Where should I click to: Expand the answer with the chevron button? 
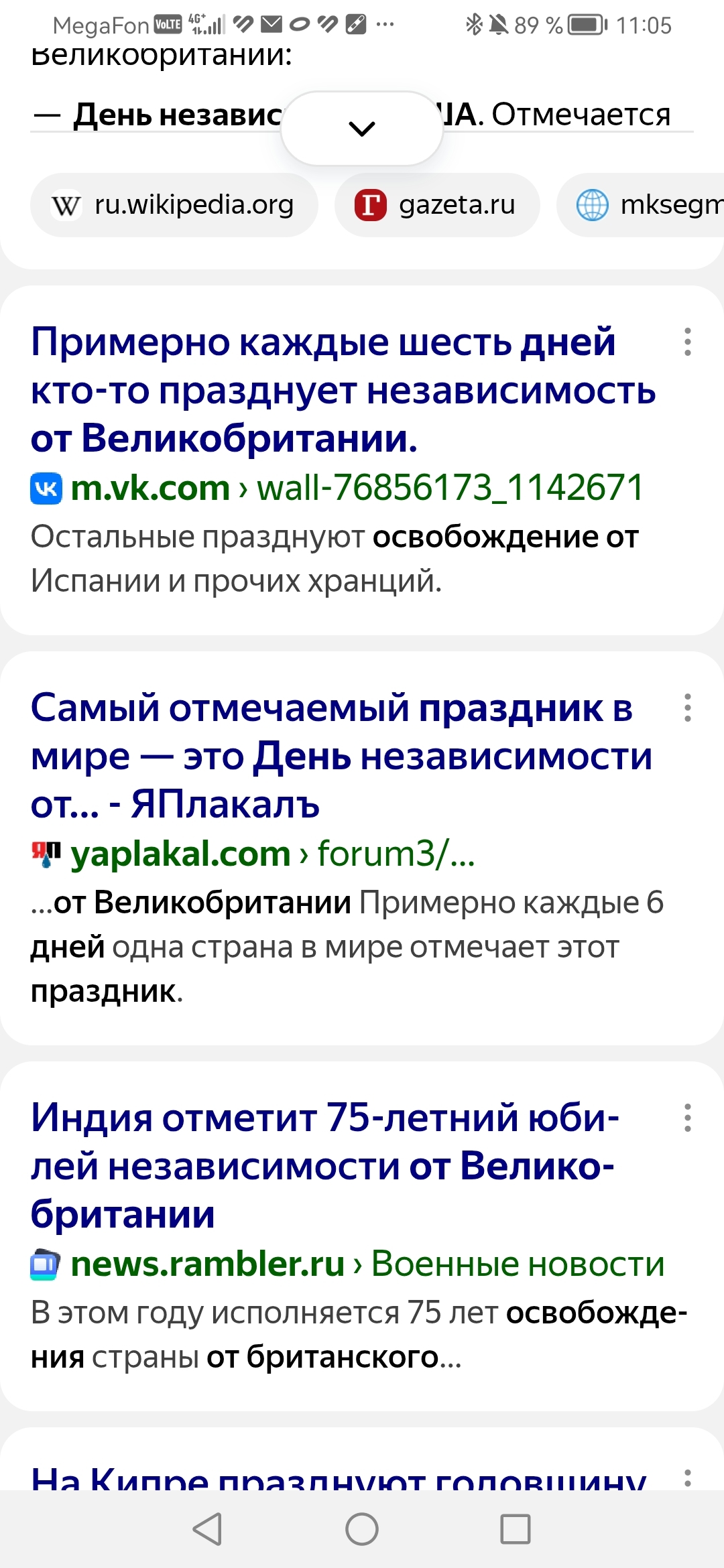coord(362,128)
